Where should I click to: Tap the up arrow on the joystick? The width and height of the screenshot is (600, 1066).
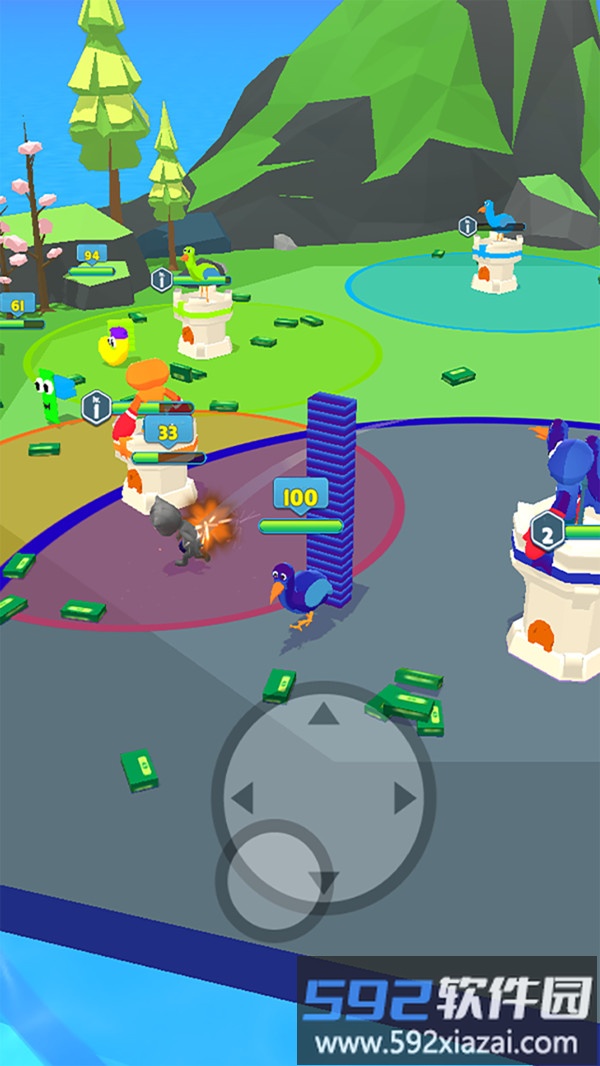point(322,714)
